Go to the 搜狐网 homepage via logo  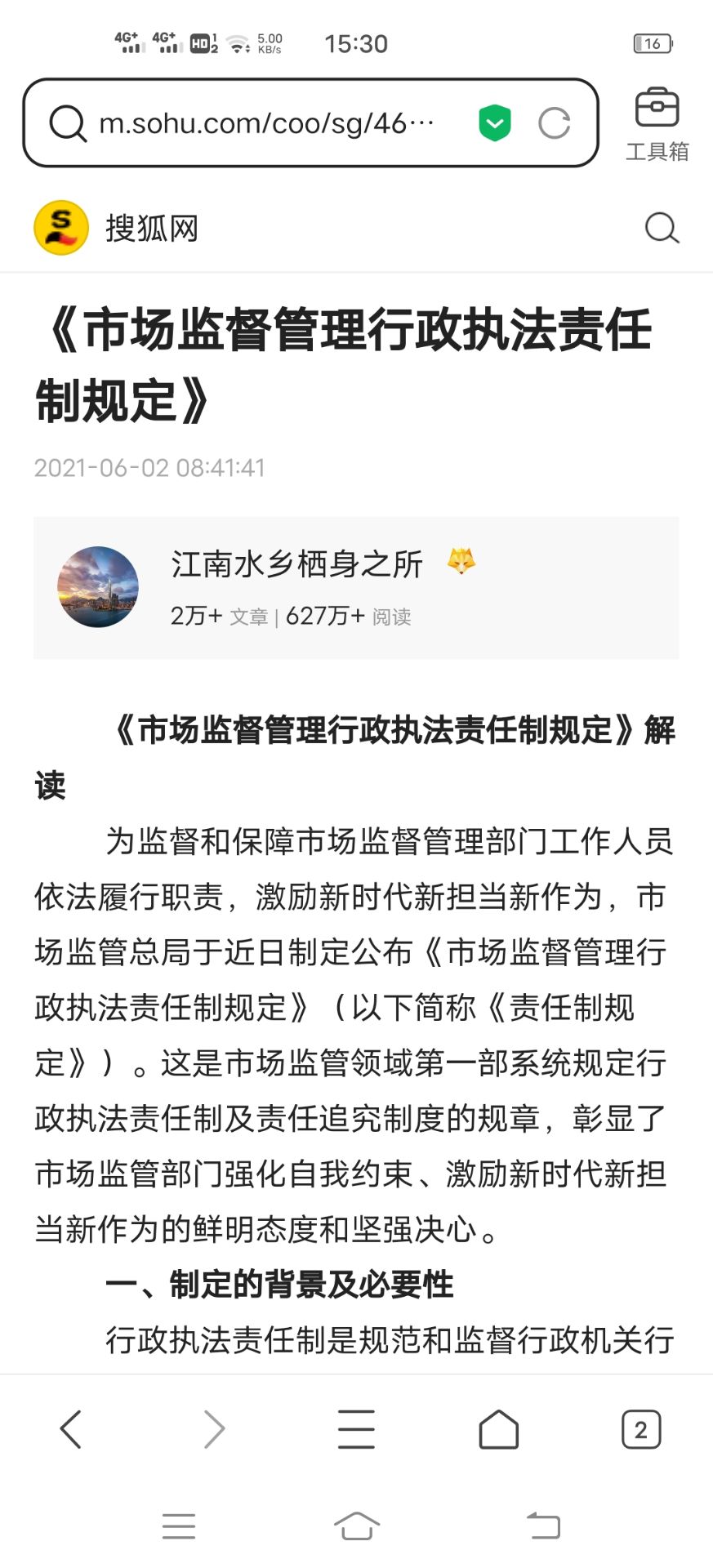[61, 228]
